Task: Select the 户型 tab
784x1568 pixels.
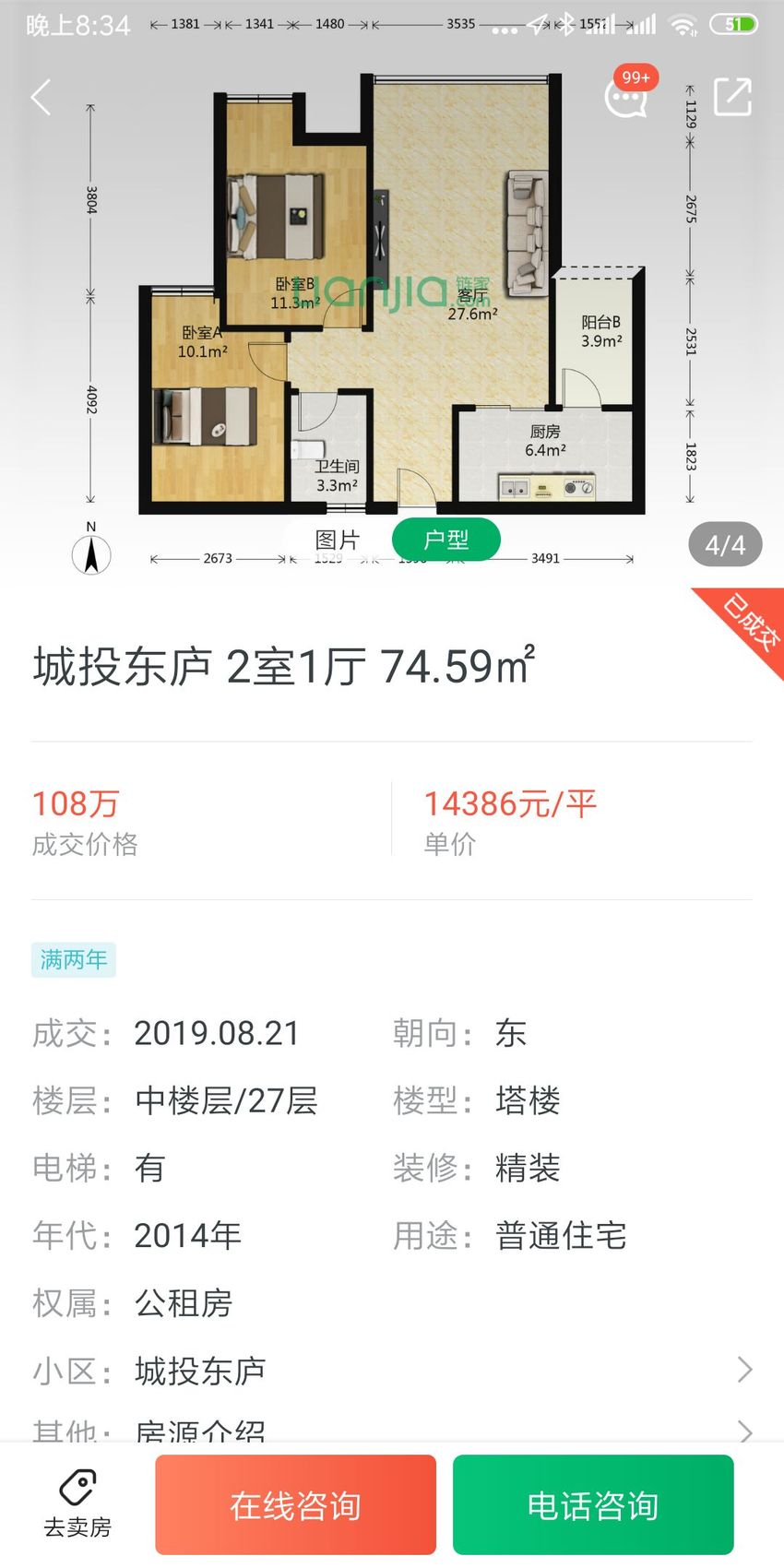Action: click(x=446, y=540)
